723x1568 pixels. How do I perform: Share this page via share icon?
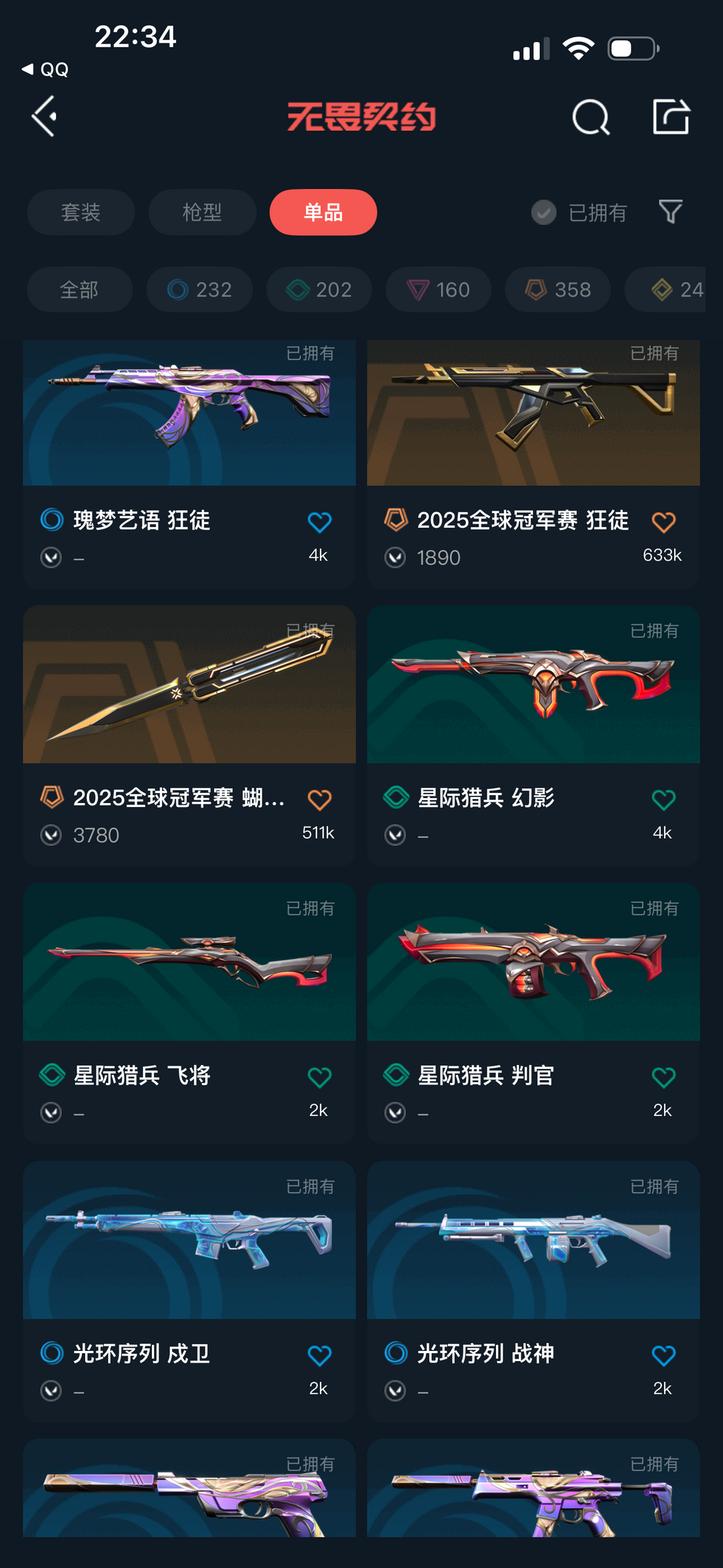671,117
